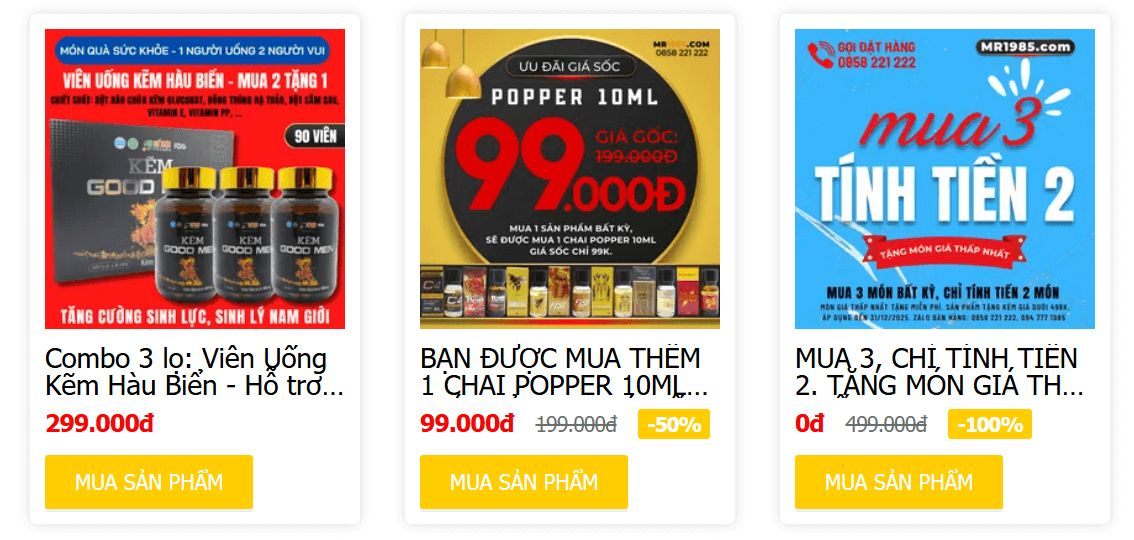Tap Mua sản phẩm for the 99.000đ Popper deal
This screenshot has height=540, width=1134.
(523, 482)
